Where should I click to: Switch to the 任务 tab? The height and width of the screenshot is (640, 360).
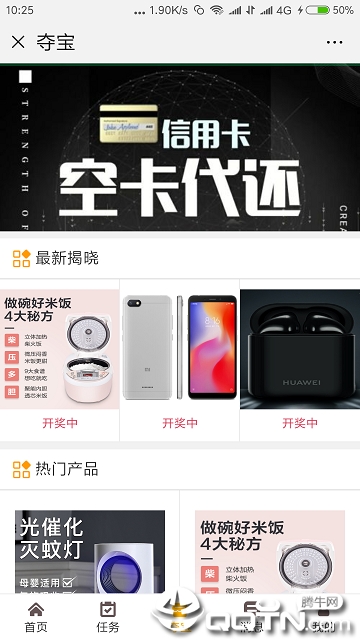pos(108,617)
